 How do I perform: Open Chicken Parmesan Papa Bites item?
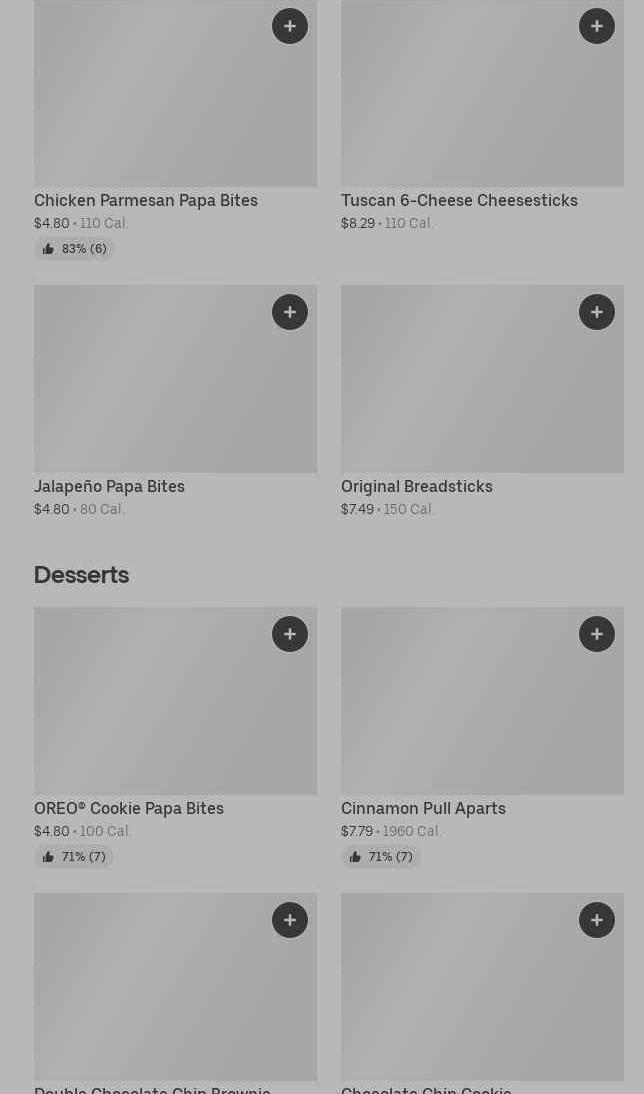pyautogui.click(x=146, y=200)
